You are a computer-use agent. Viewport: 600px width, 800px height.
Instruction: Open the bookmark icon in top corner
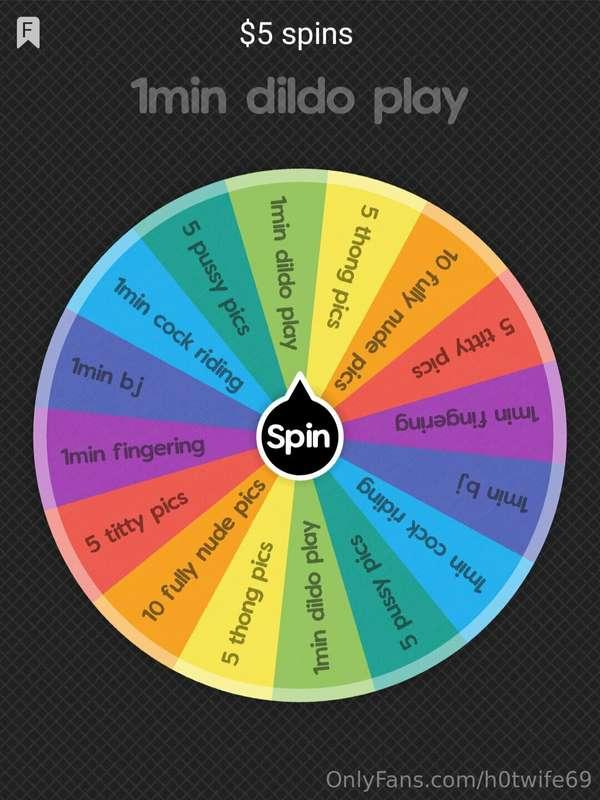click(x=27, y=34)
